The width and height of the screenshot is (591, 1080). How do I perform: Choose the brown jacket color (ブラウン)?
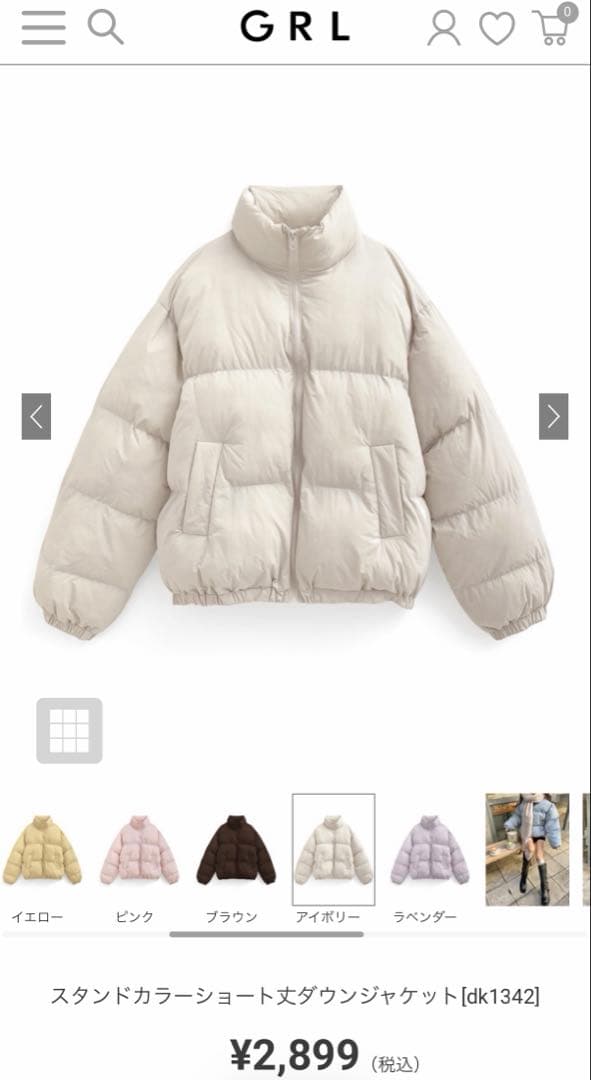(x=236, y=860)
